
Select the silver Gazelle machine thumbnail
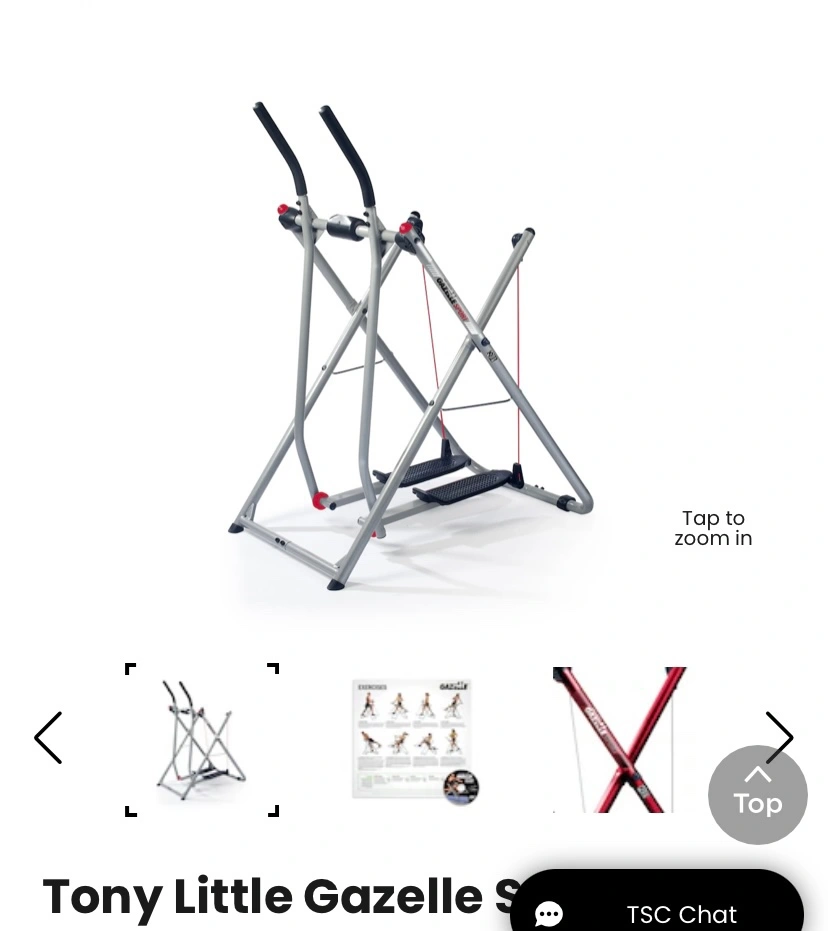(202, 740)
